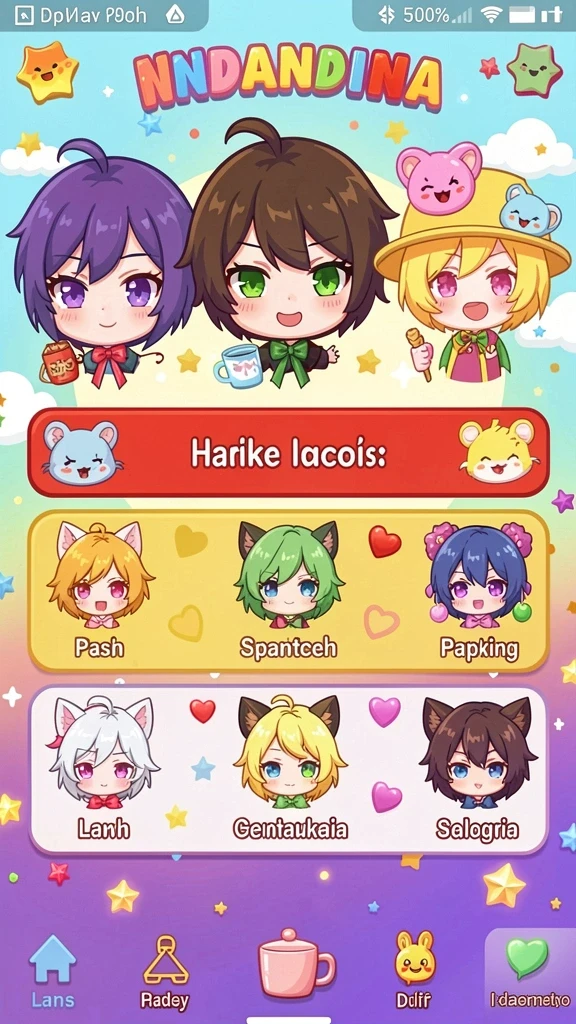
Task: Switch to the Ddif bunny tab
Action: click(415, 971)
